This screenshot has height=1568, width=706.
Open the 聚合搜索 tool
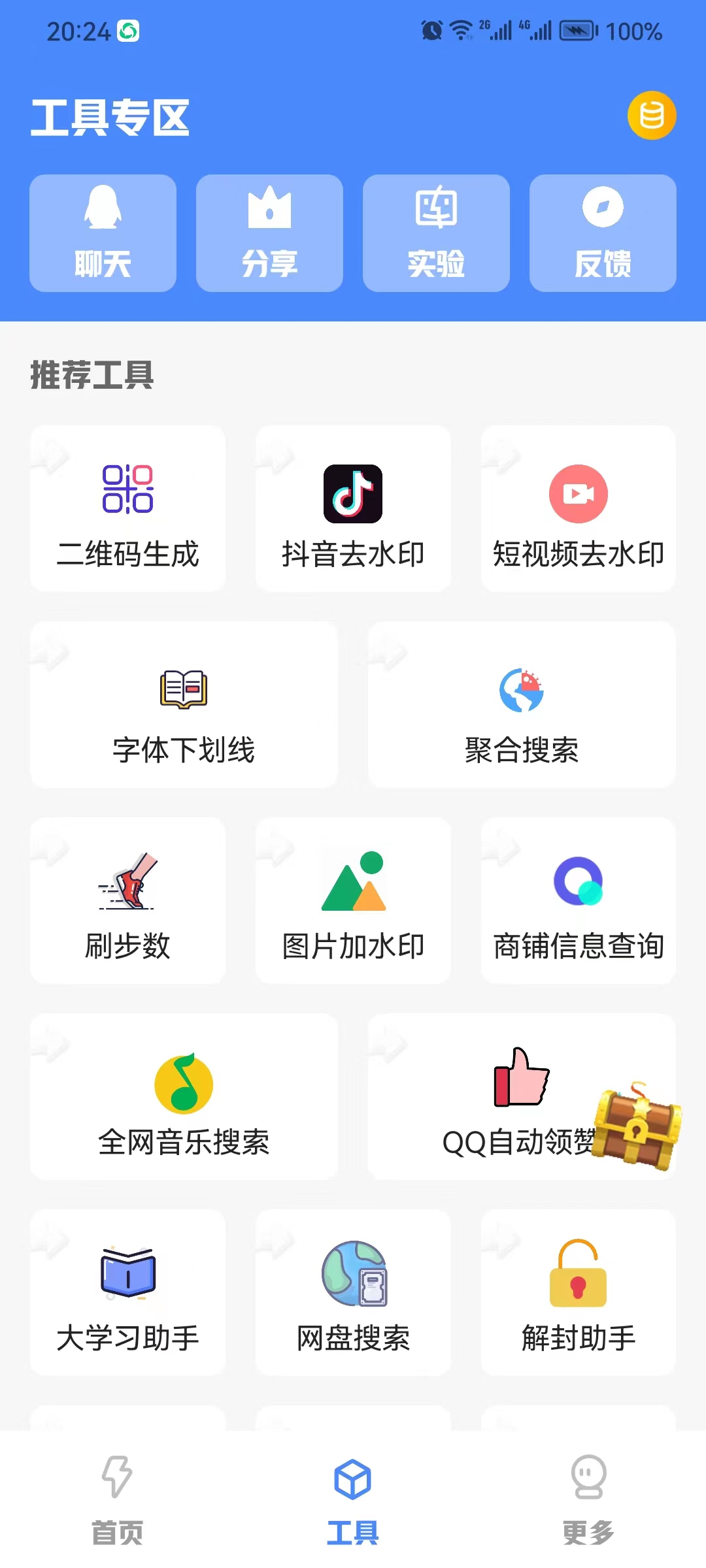pyautogui.click(x=521, y=705)
